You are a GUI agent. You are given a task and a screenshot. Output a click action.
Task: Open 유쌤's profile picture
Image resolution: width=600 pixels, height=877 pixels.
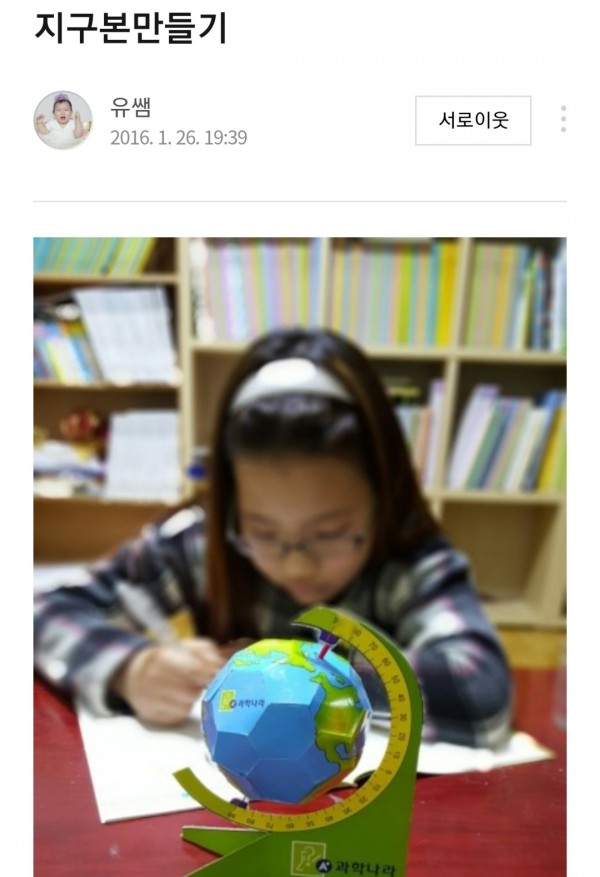[63, 120]
